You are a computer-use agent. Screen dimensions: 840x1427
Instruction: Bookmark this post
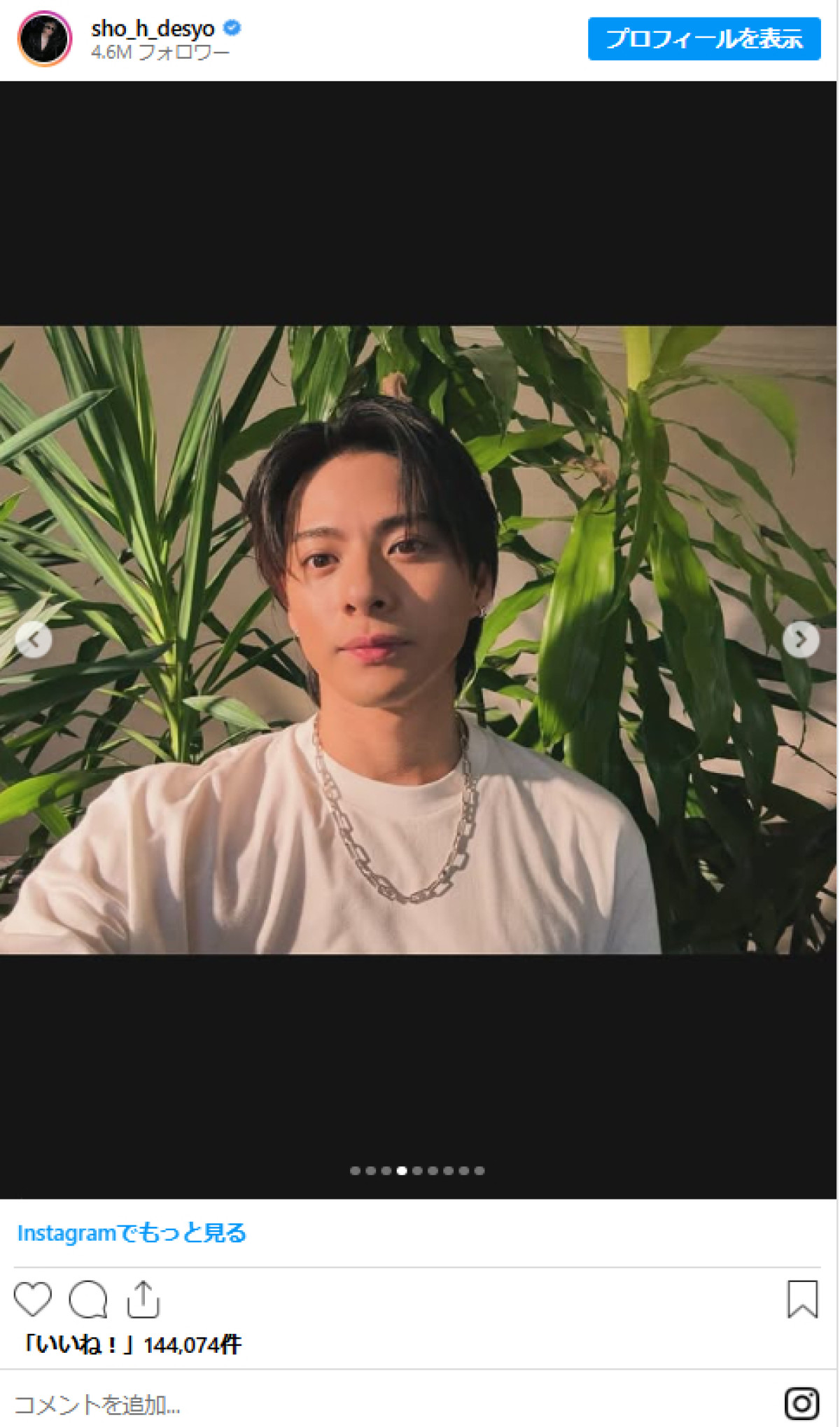pos(802,1300)
